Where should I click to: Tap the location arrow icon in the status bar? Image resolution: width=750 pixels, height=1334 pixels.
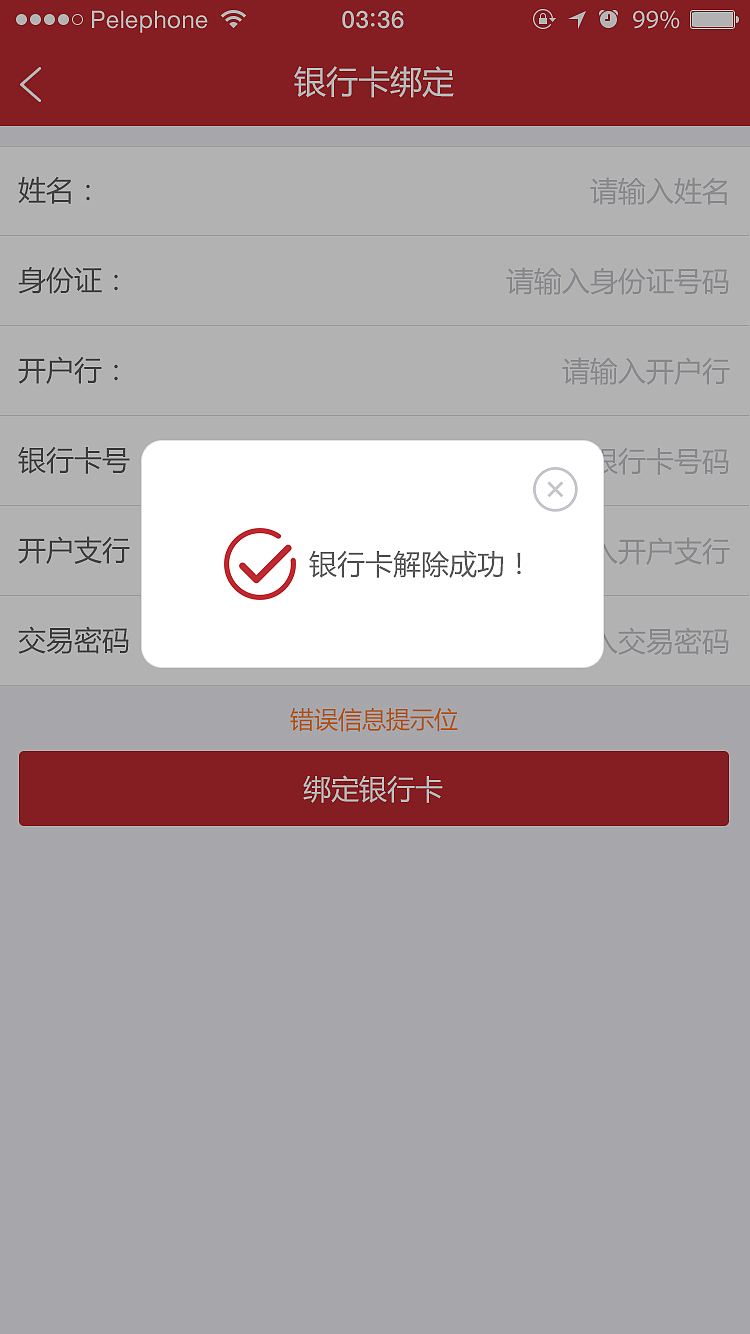click(577, 18)
